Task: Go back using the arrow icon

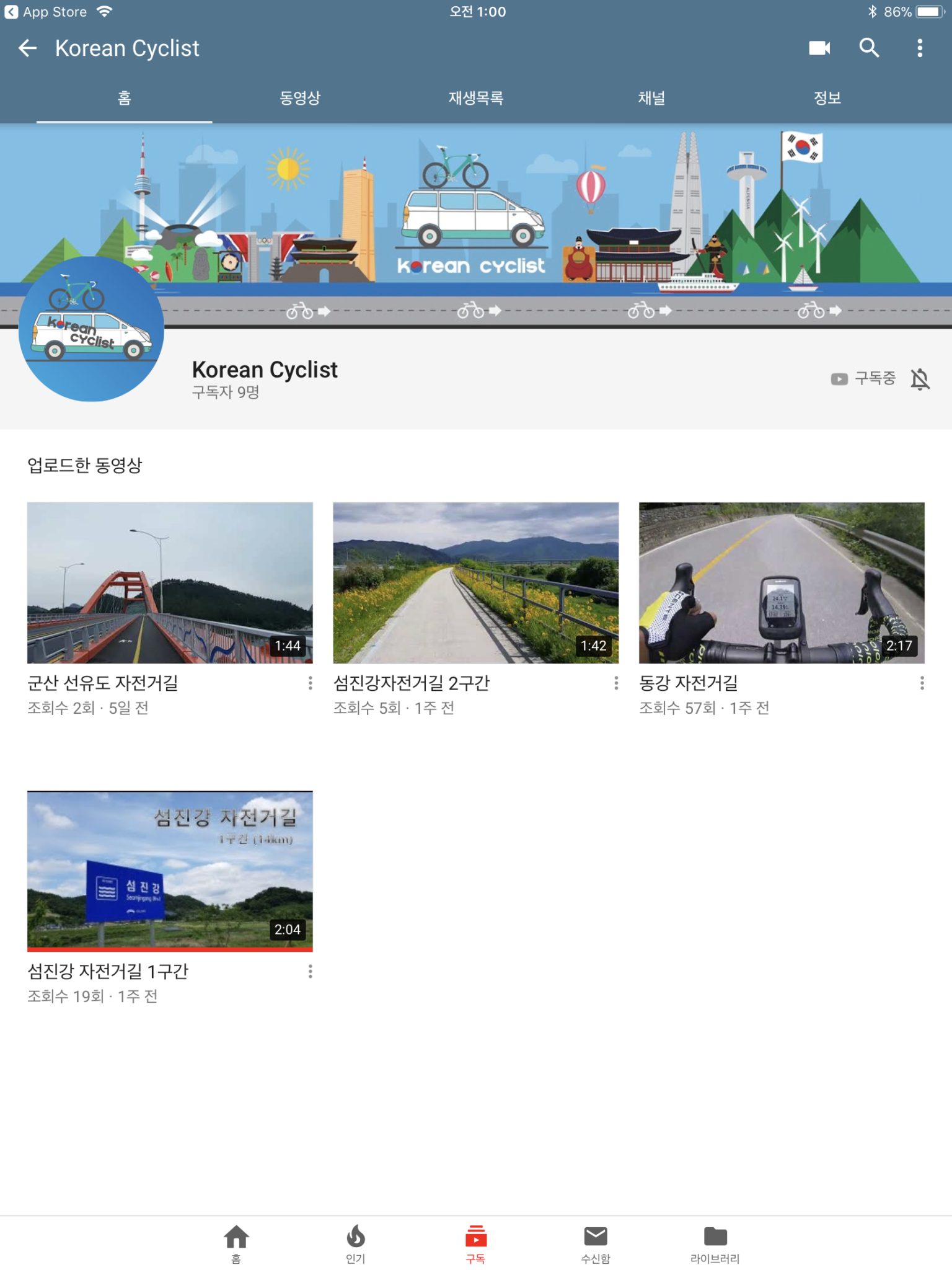Action: (27, 48)
